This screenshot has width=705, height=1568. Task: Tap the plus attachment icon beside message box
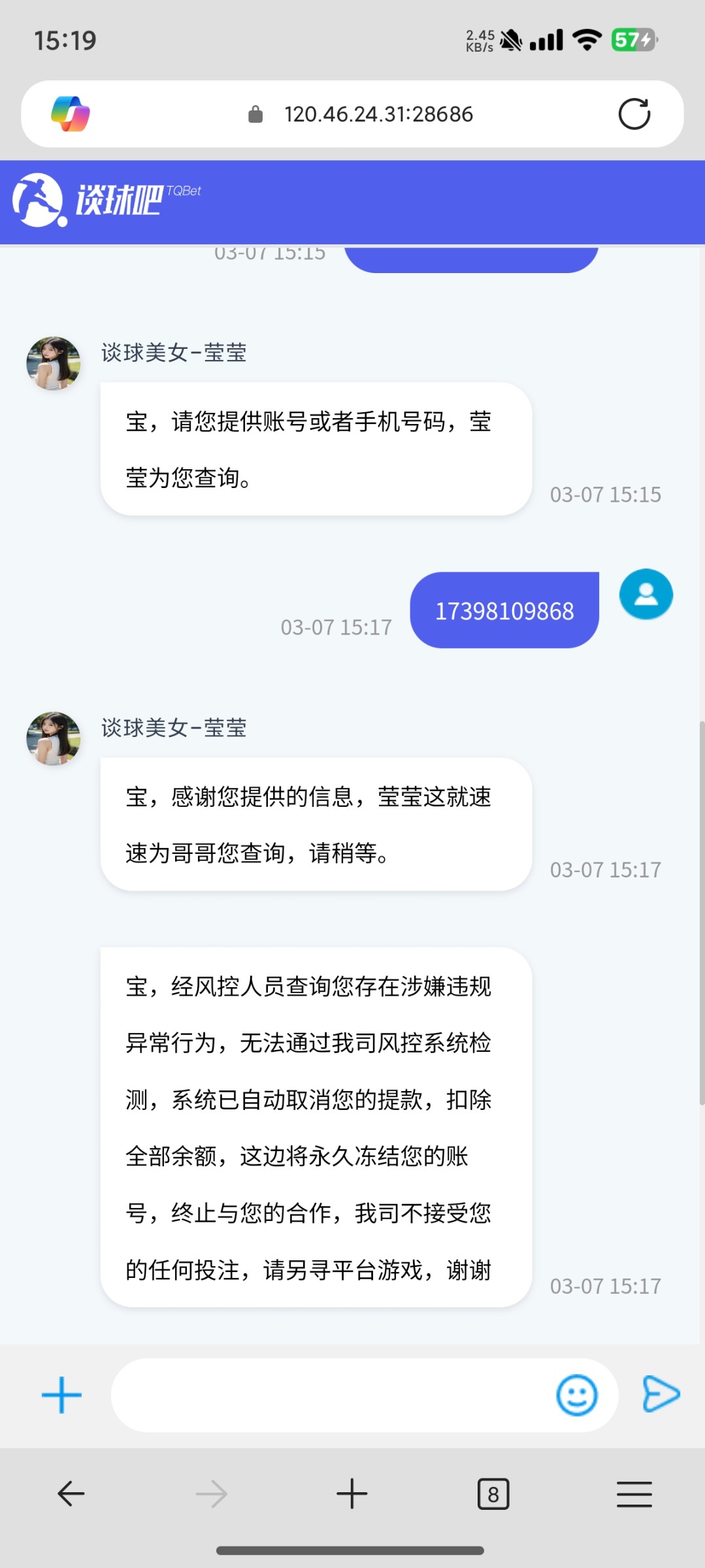tap(61, 1395)
